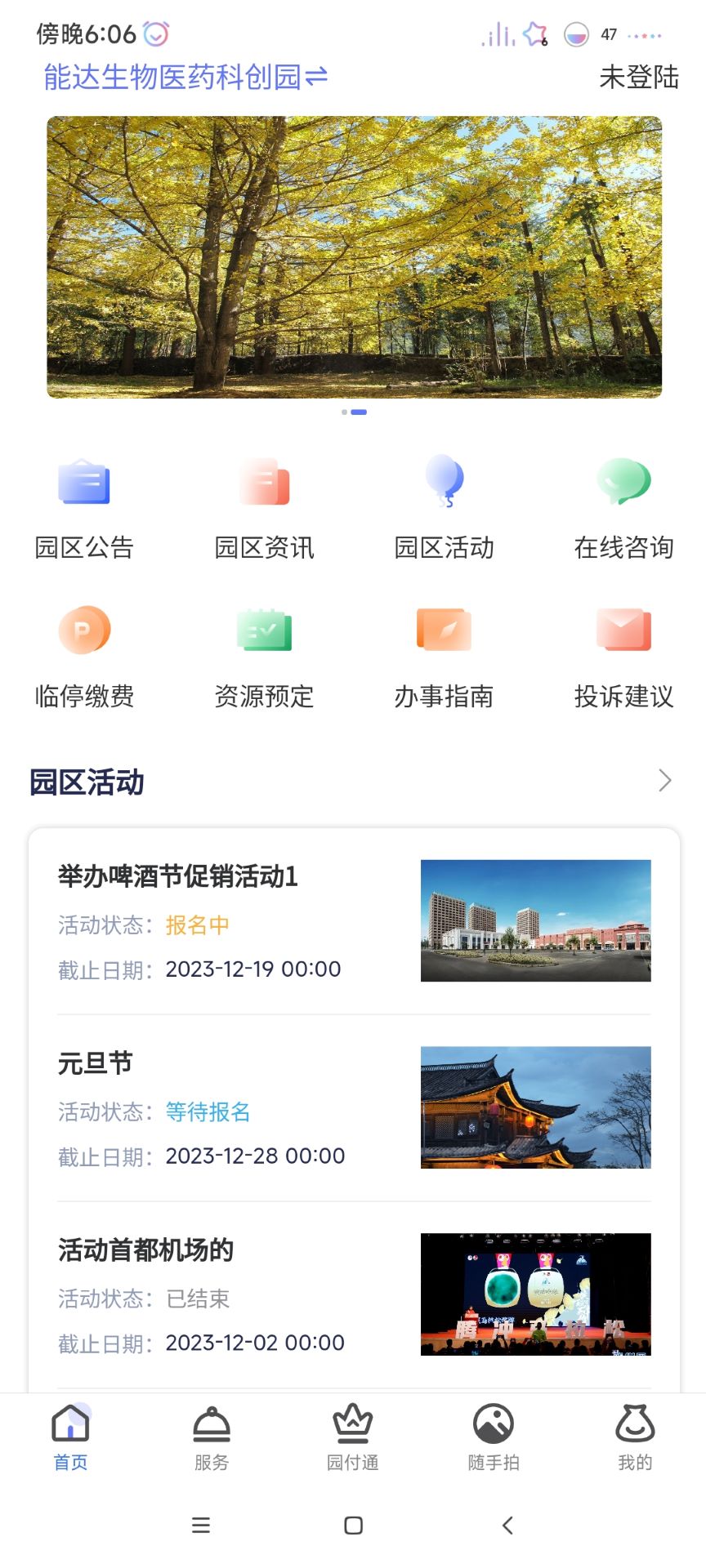Open 资源预定 resource booking
The height and width of the screenshot is (1568, 706).
[264, 653]
